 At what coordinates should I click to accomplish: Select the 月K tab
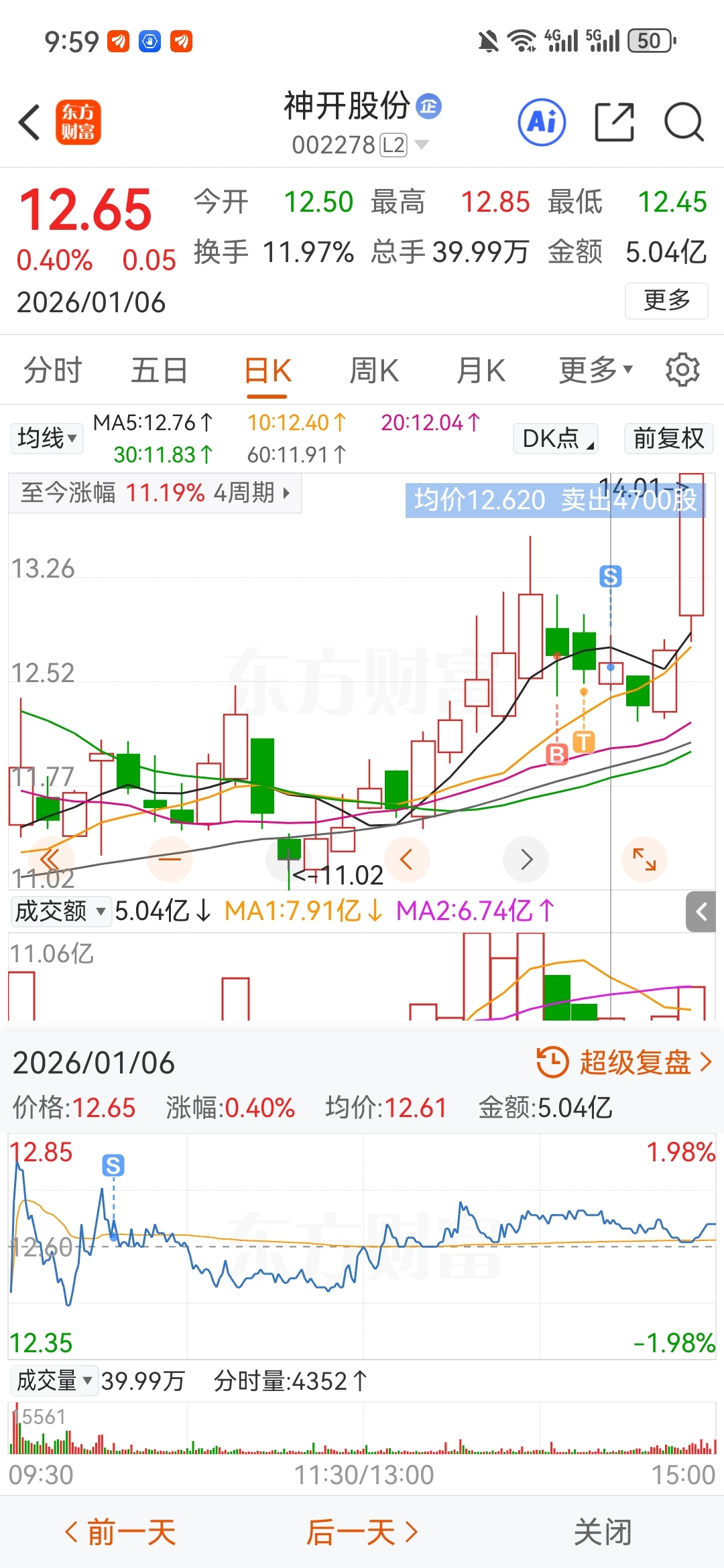(481, 371)
